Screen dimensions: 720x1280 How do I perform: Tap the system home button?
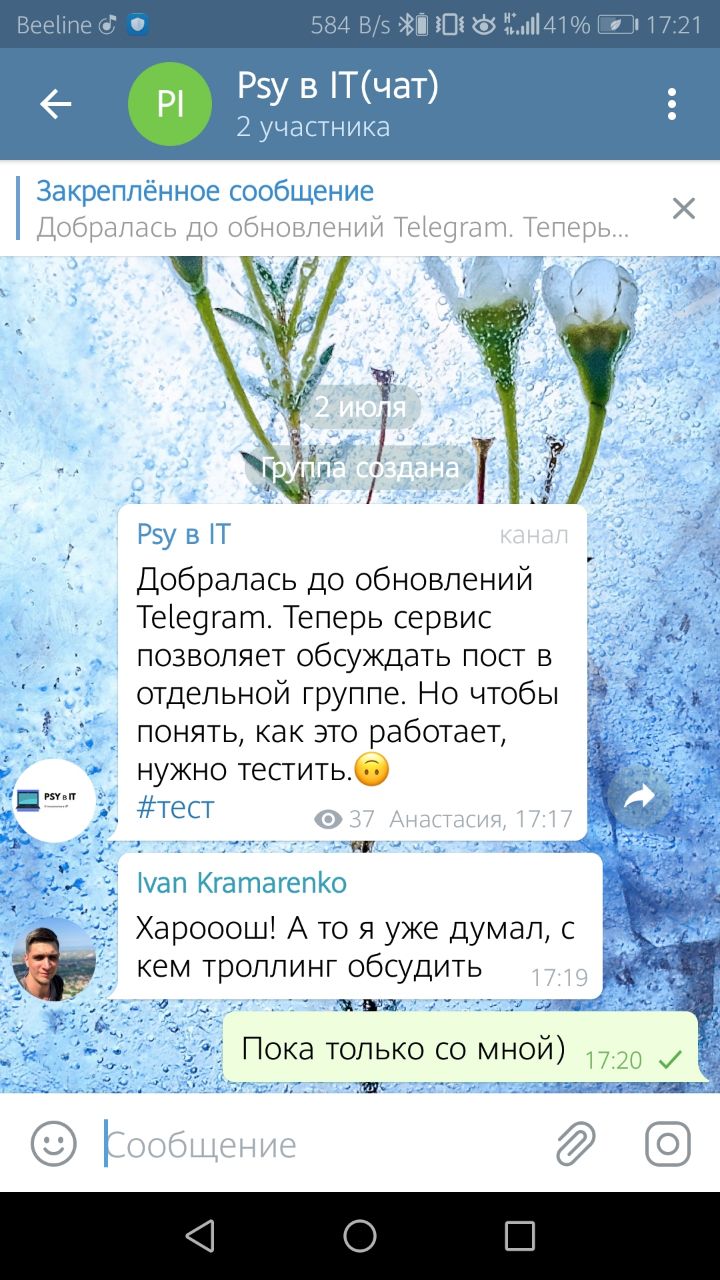pos(360,1236)
